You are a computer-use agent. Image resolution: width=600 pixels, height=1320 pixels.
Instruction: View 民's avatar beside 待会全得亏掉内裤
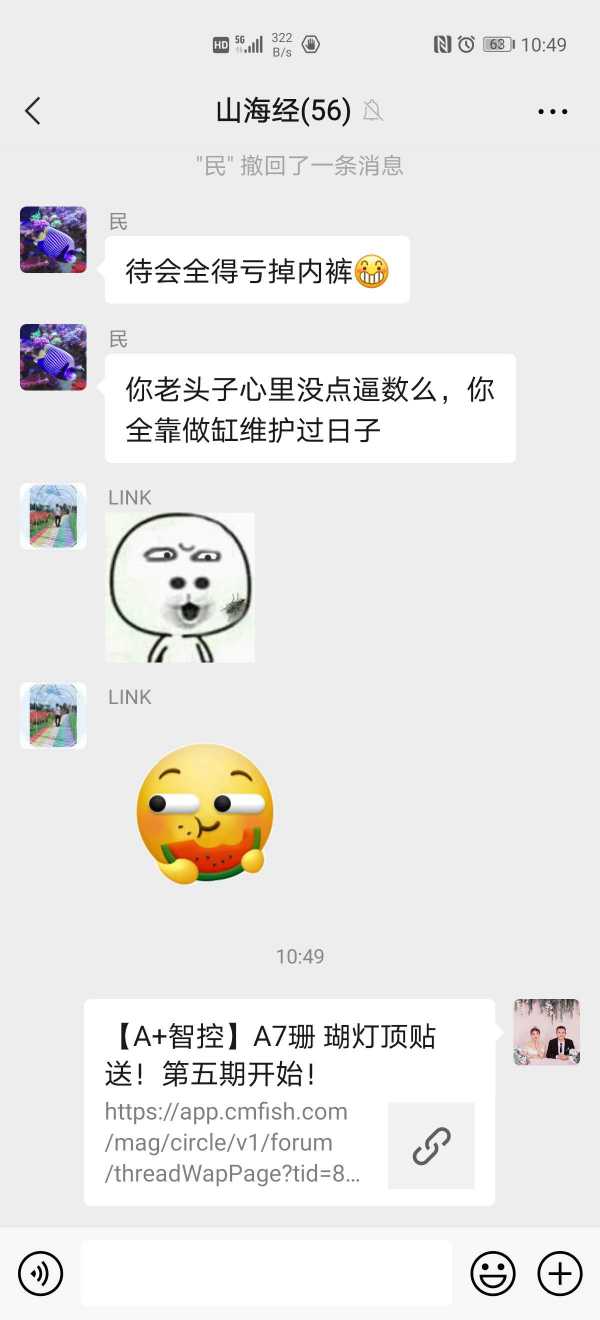(53, 240)
